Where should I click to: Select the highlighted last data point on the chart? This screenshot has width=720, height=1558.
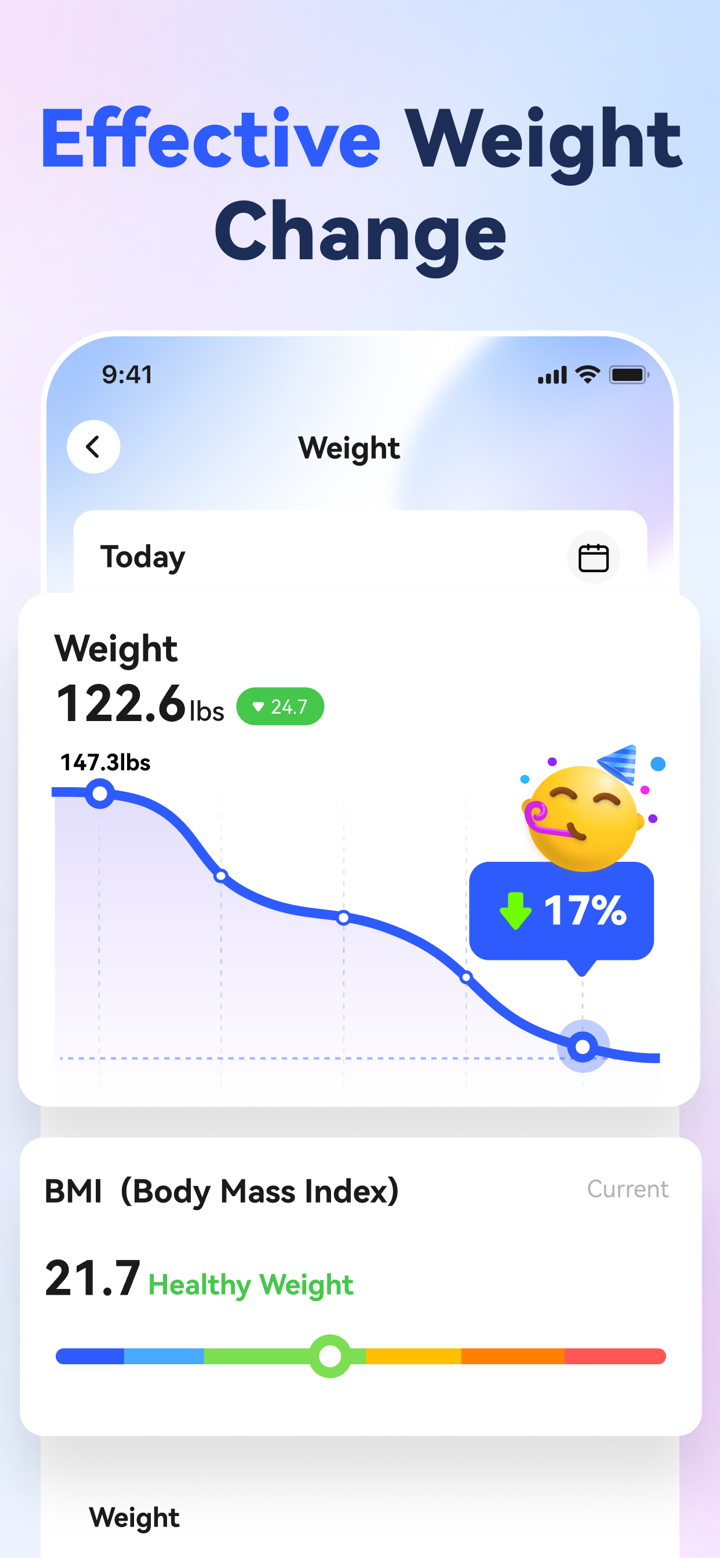[582, 1047]
